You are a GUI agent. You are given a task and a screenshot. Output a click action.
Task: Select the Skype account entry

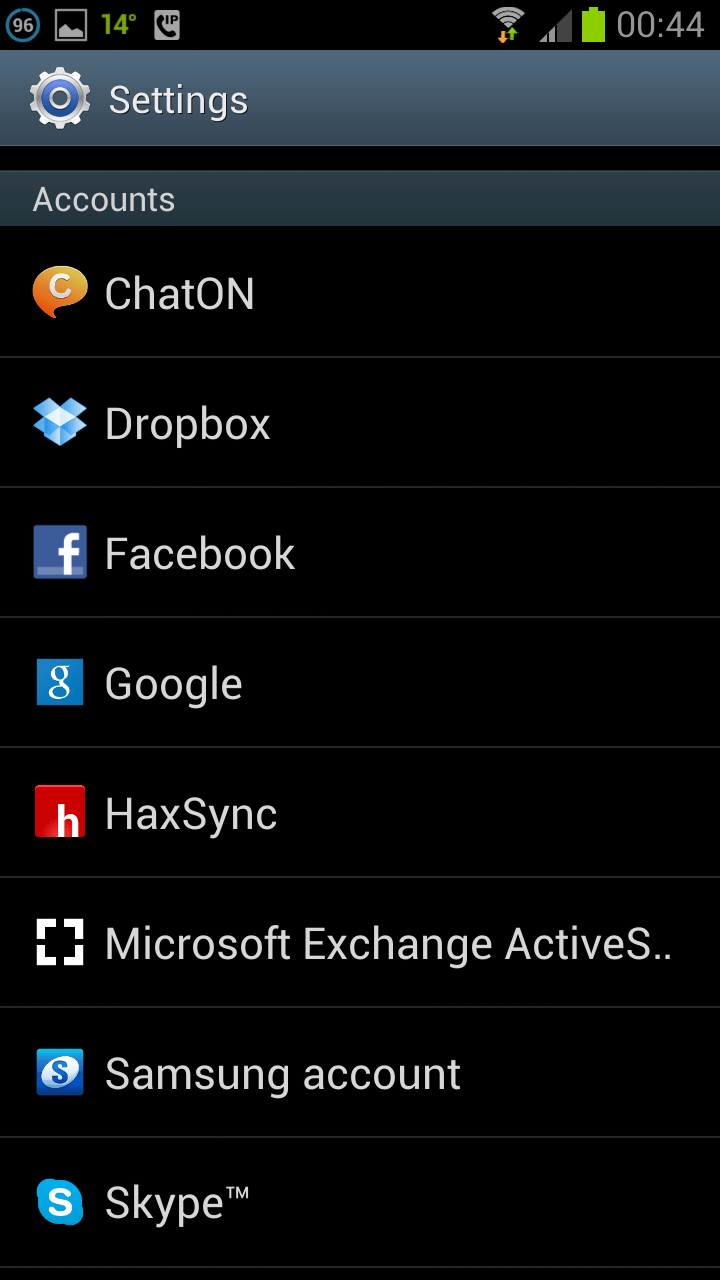click(360, 1202)
